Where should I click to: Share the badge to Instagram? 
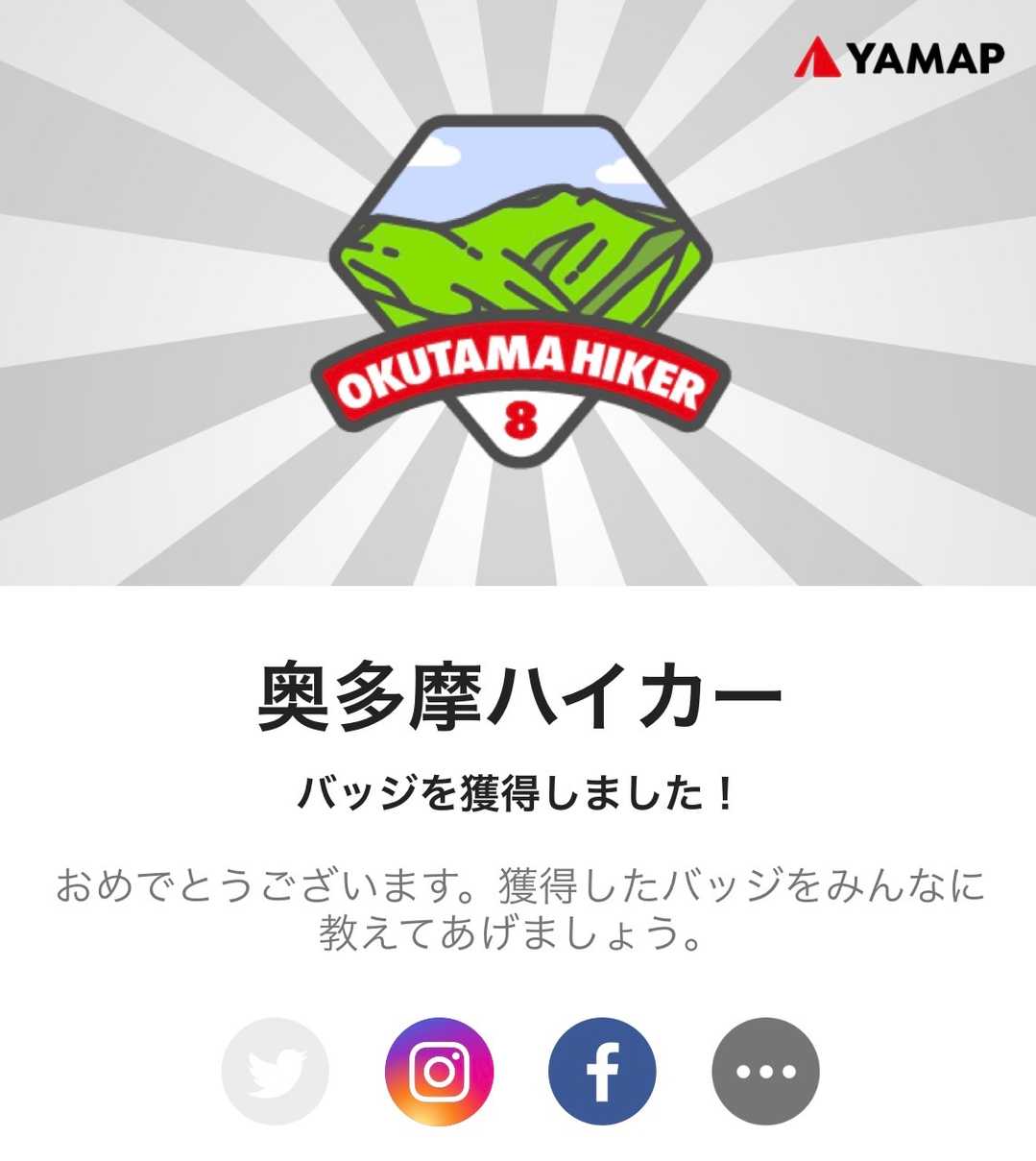(x=439, y=1071)
